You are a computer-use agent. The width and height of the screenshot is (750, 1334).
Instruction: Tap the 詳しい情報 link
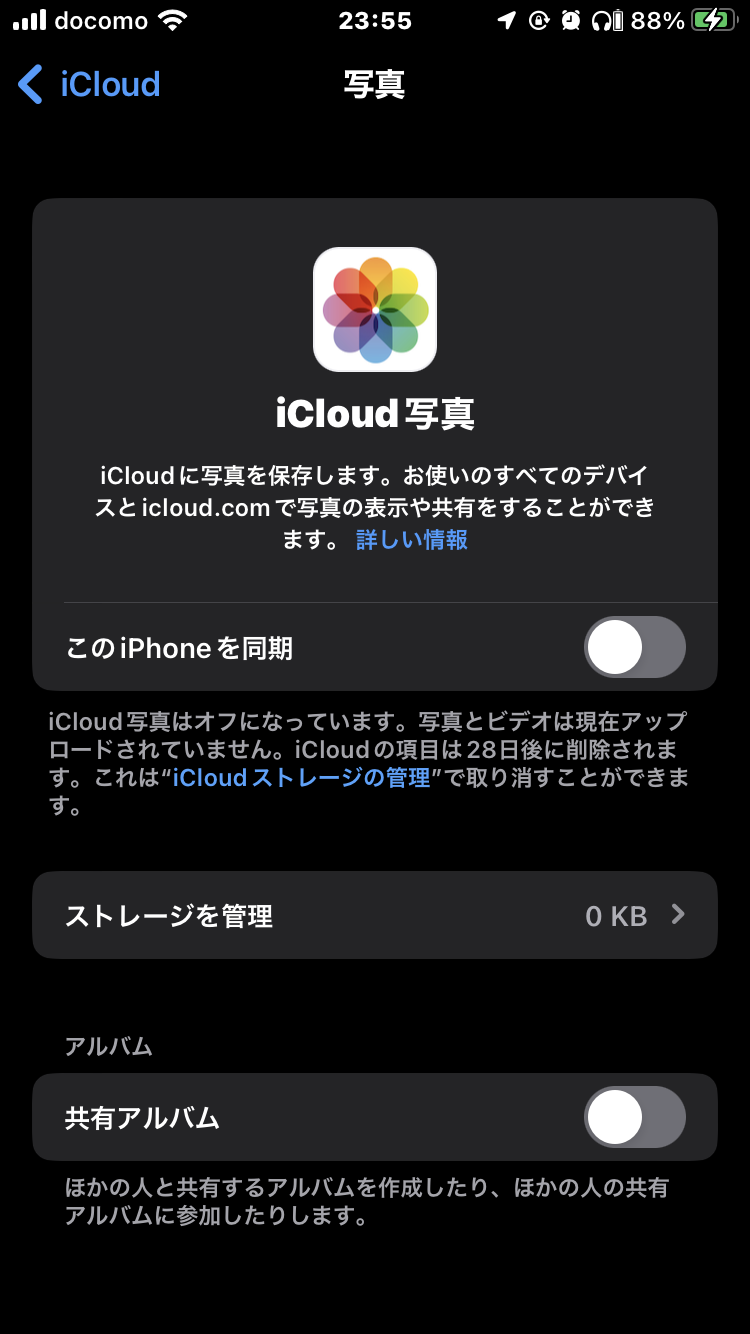coord(412,540)
